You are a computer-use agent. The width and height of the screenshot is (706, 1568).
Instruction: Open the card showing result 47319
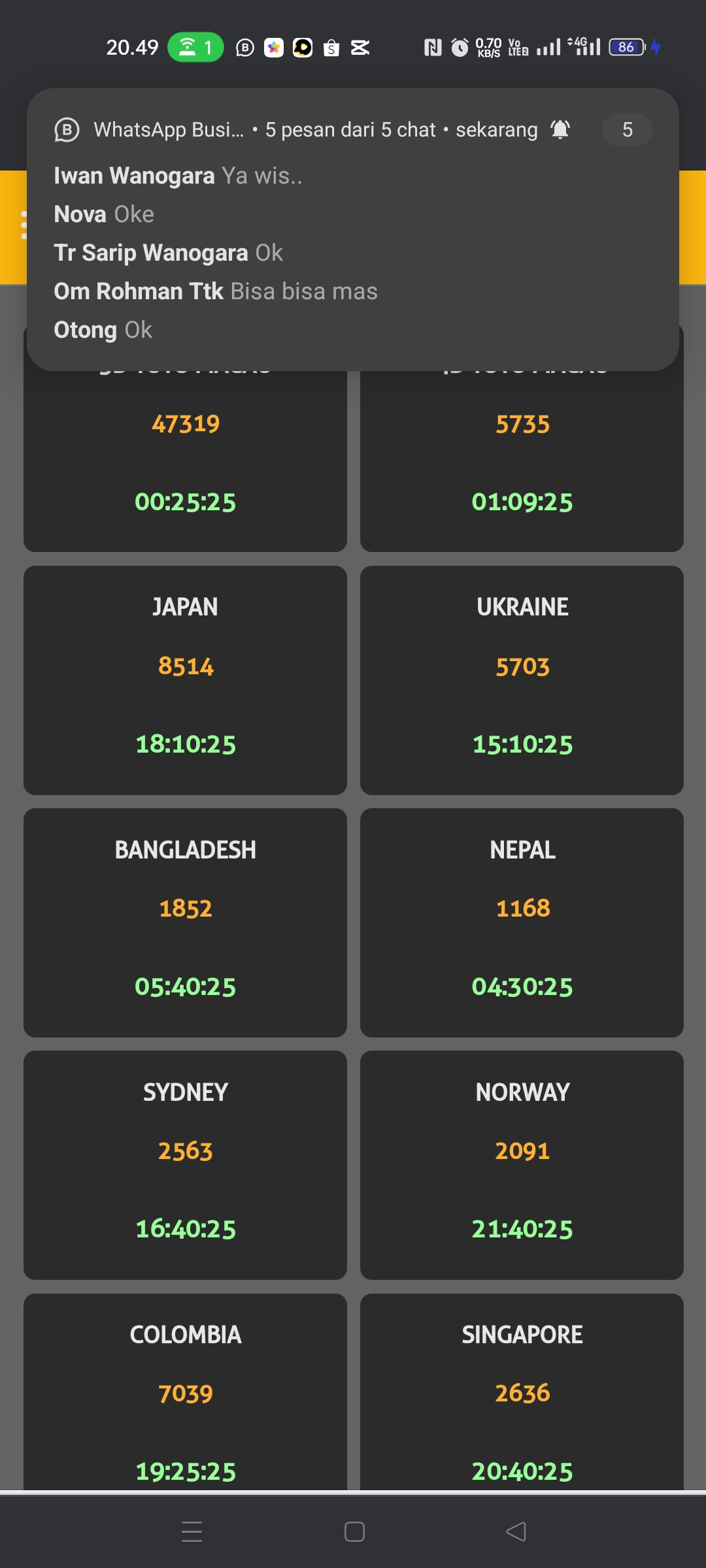point(185,457)
